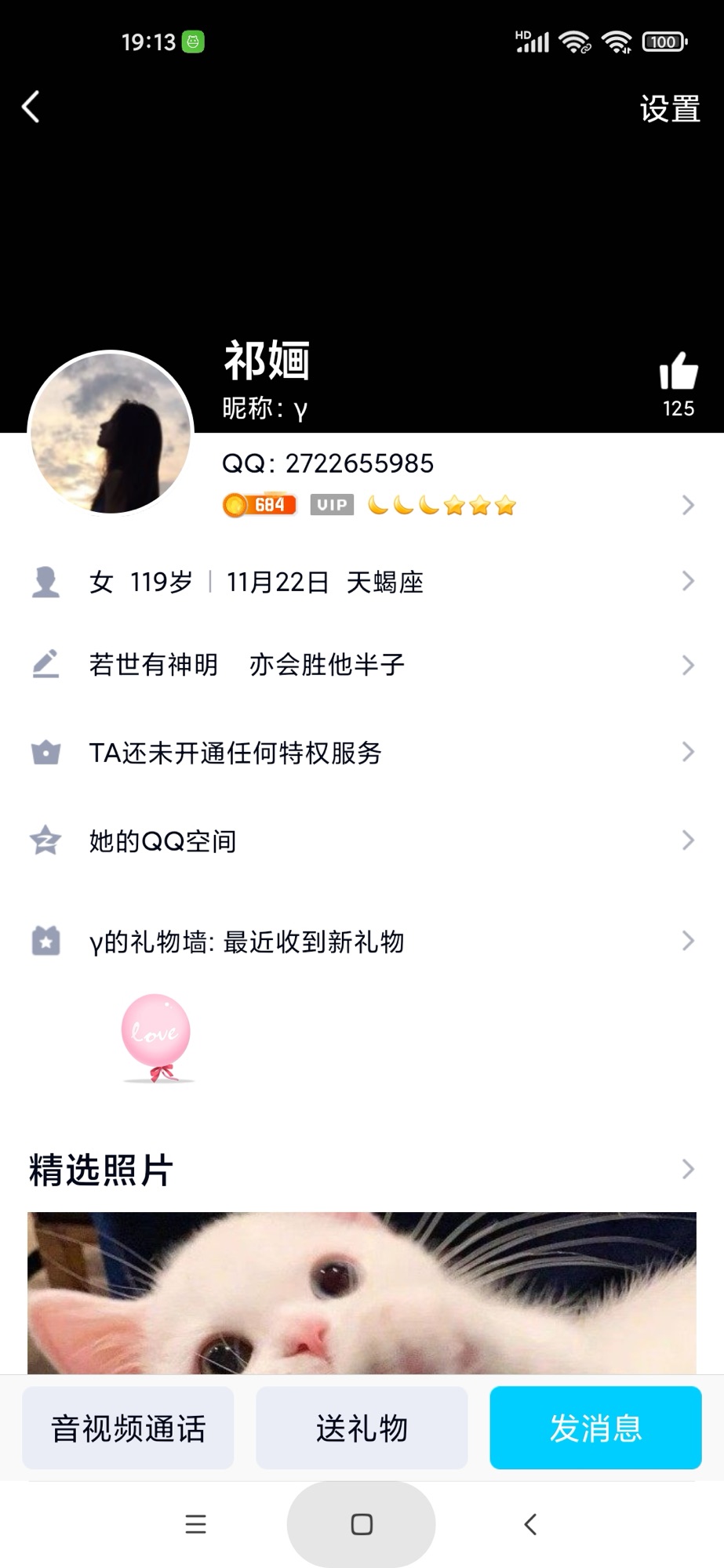Open the white cat featured photo
724x1568 pixels.
361,1294
